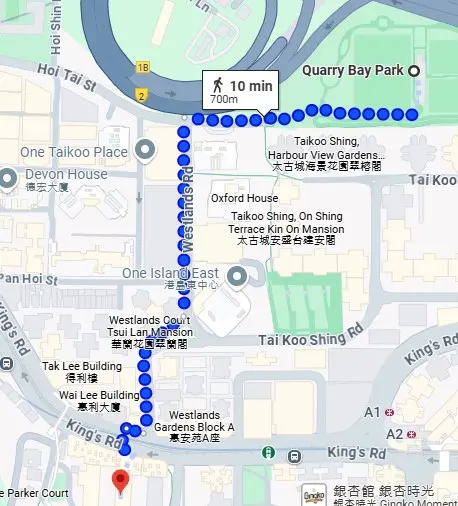This screenshot has width=458, height=506.
Task: Tap the red destination pin
Action: pos(120,482)
